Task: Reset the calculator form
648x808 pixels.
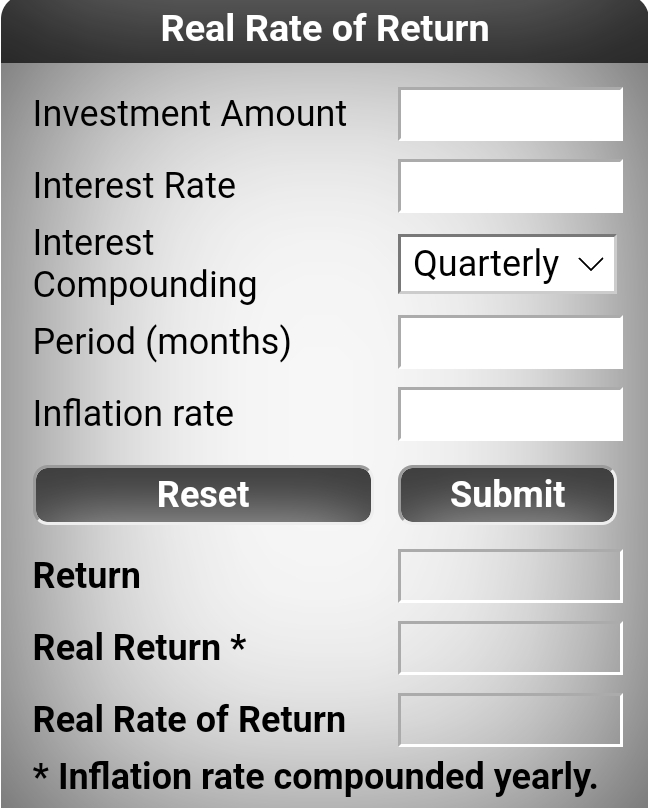Action: [x=203, y=494]
